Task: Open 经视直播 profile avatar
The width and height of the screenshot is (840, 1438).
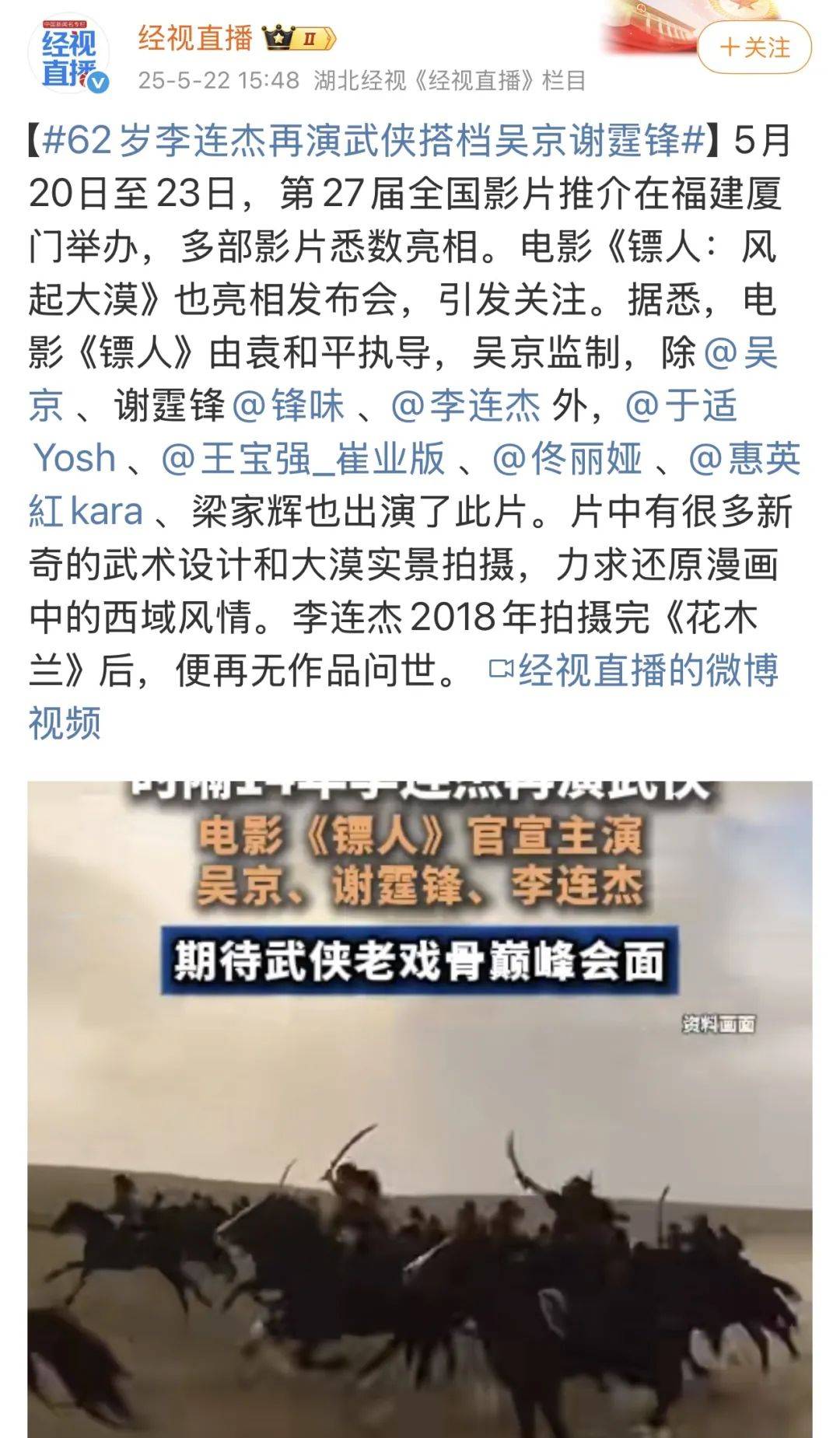Action: (68, 54)
